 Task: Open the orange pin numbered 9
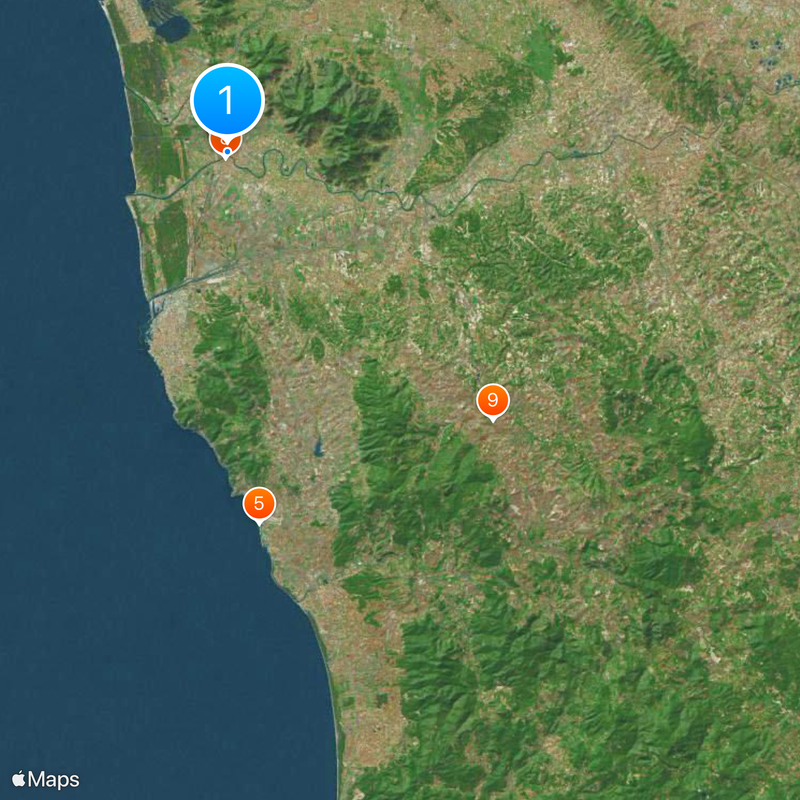click(x=492, y=400)
